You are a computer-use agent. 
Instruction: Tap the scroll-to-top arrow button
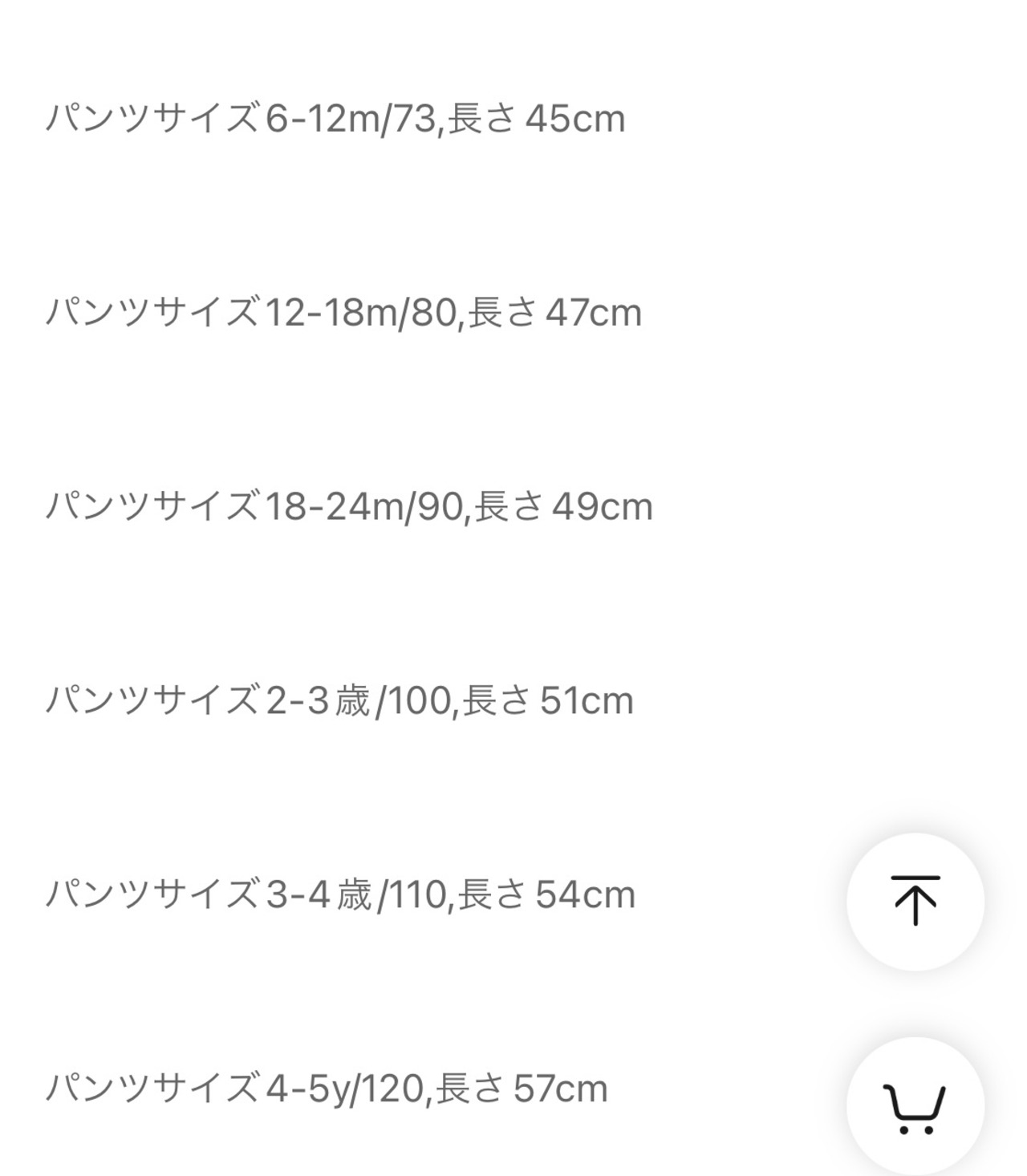tap(915, 901)
